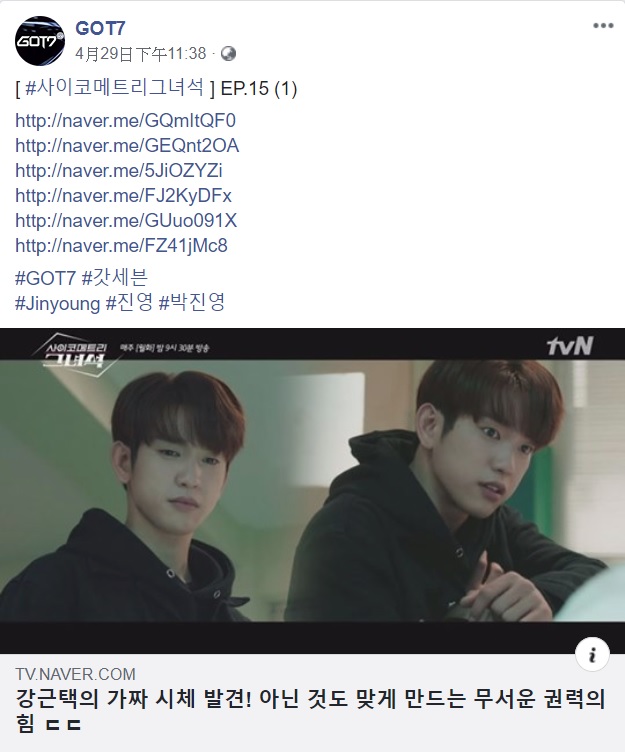Open the post's three-dot options menu
The width and height of the screenshot is (625, 752).
click(603, 26)
